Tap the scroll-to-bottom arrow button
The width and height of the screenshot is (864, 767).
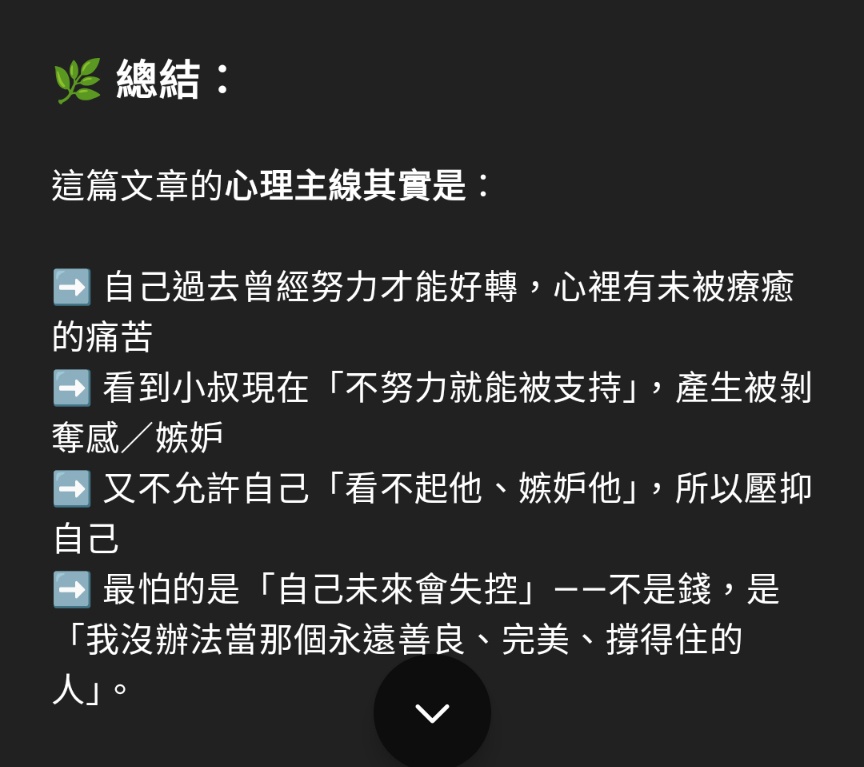432,712
